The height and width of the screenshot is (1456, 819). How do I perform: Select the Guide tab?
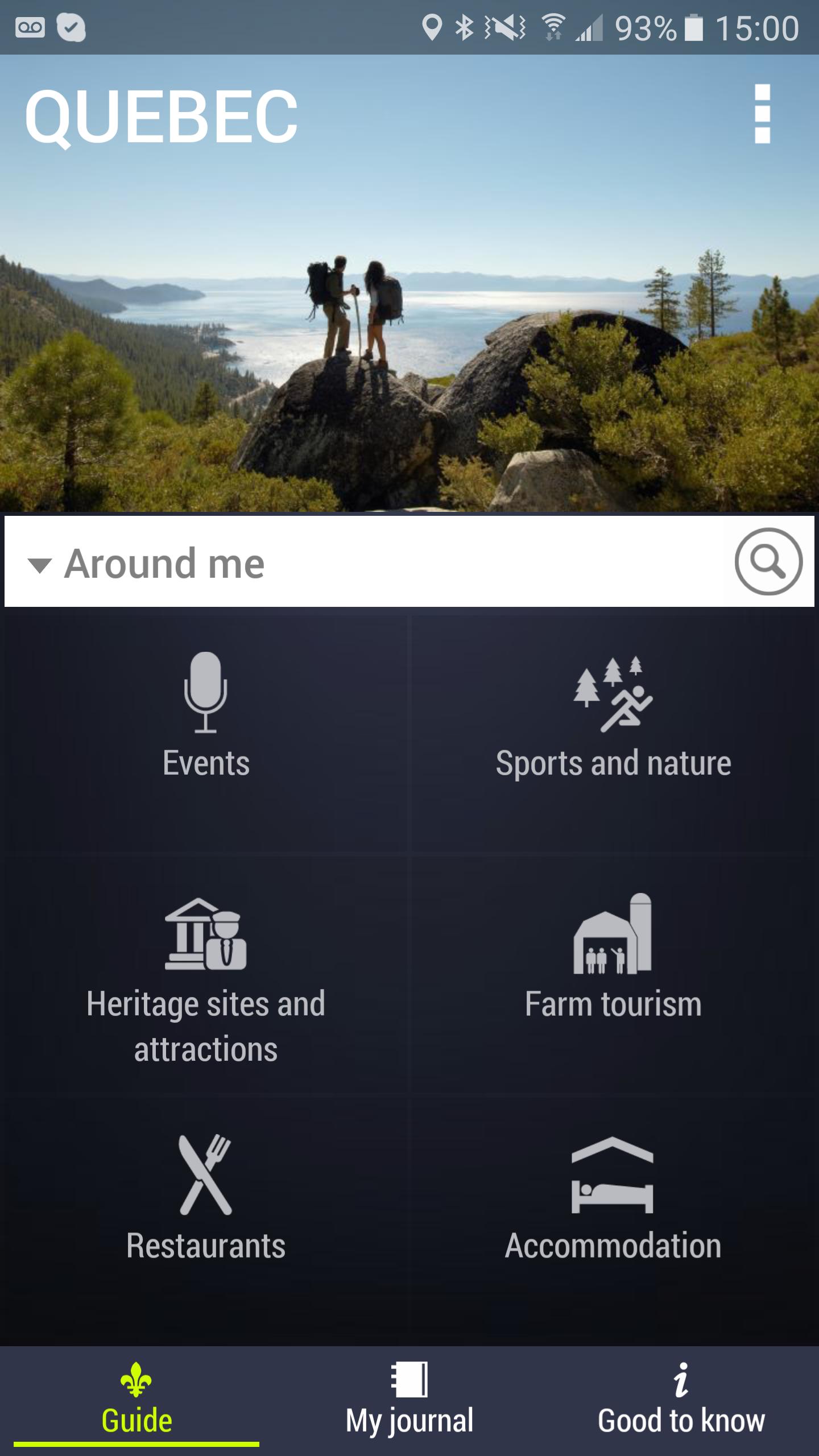pos(135,1405)
